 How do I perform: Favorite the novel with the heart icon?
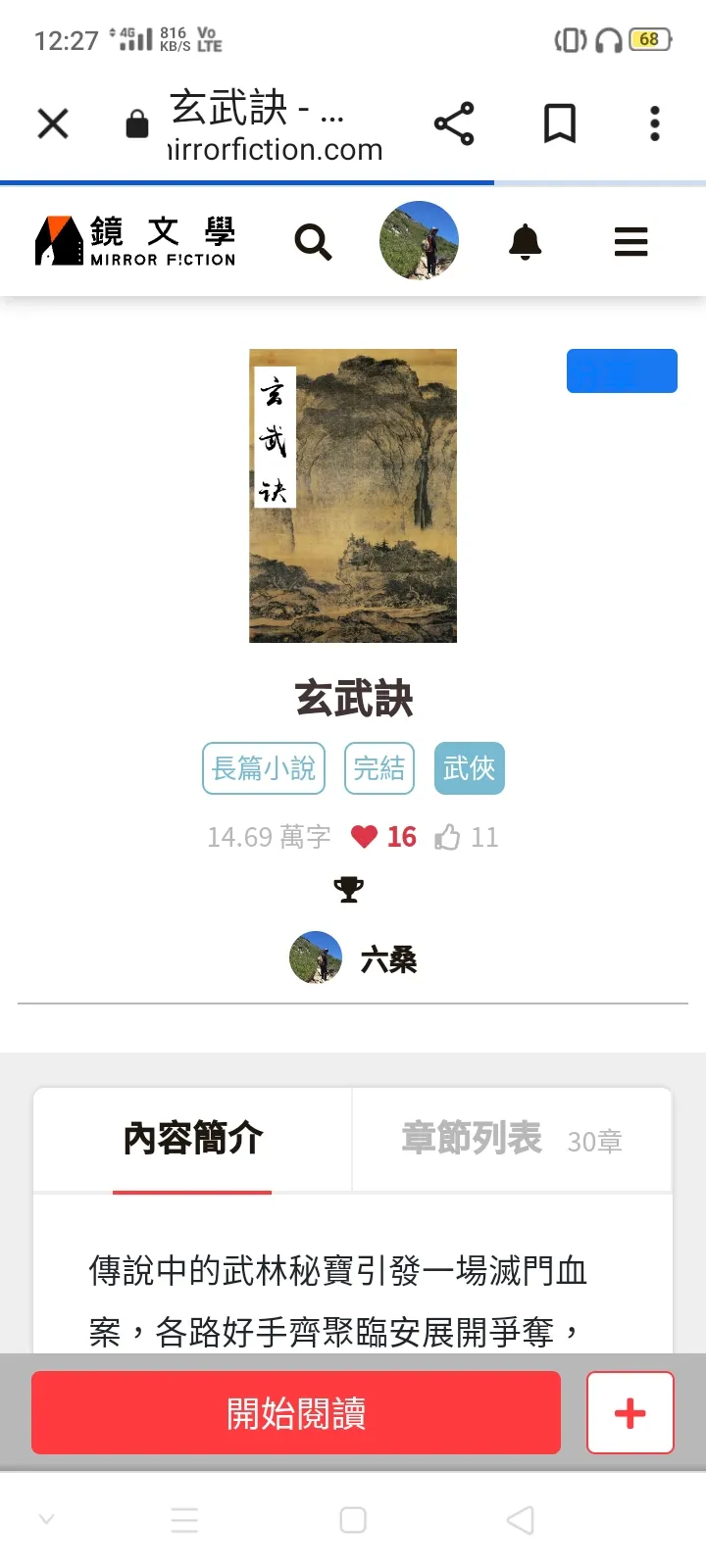364,837
